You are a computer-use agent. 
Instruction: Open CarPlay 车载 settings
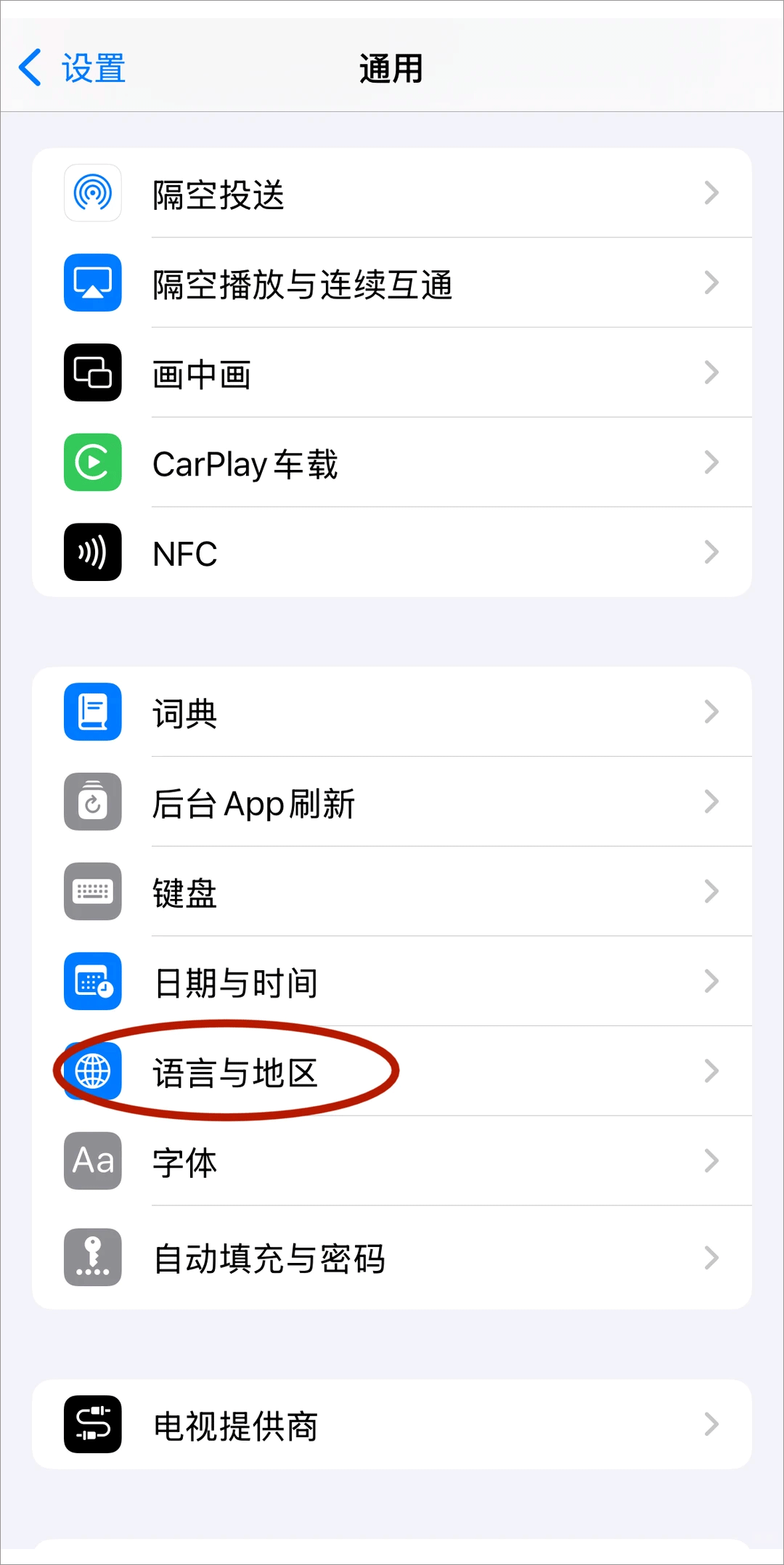click(392, 463)
